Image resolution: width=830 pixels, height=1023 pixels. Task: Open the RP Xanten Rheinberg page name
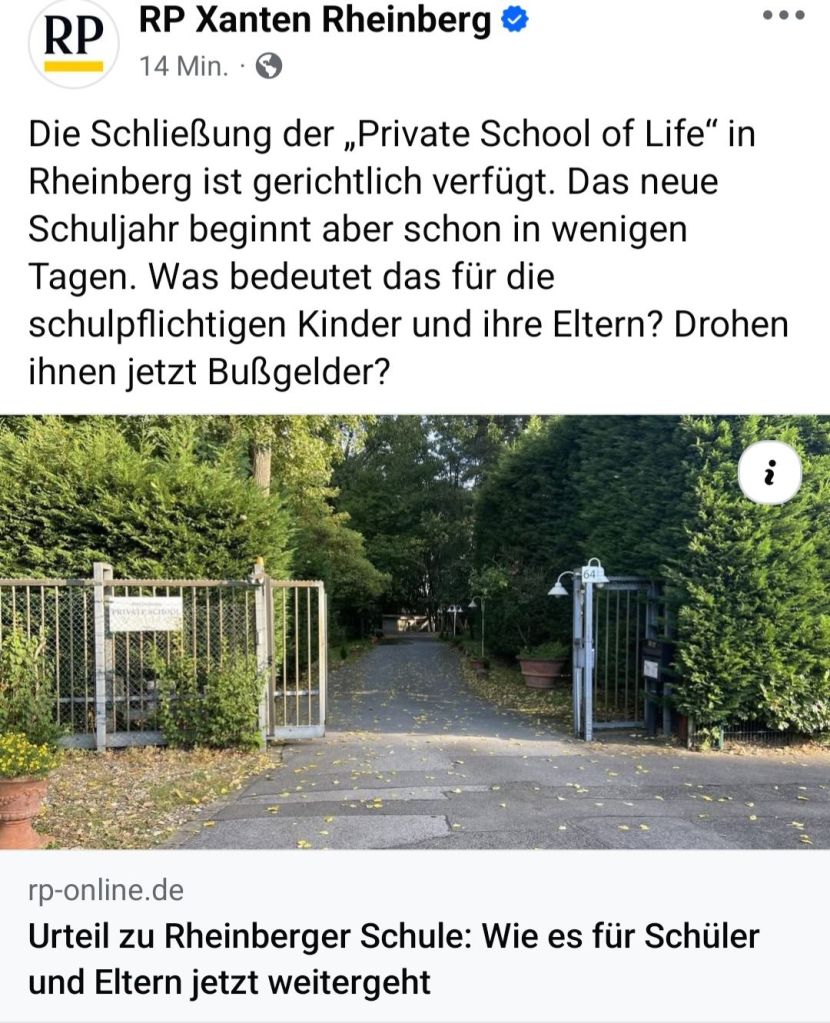coord(315,20)
